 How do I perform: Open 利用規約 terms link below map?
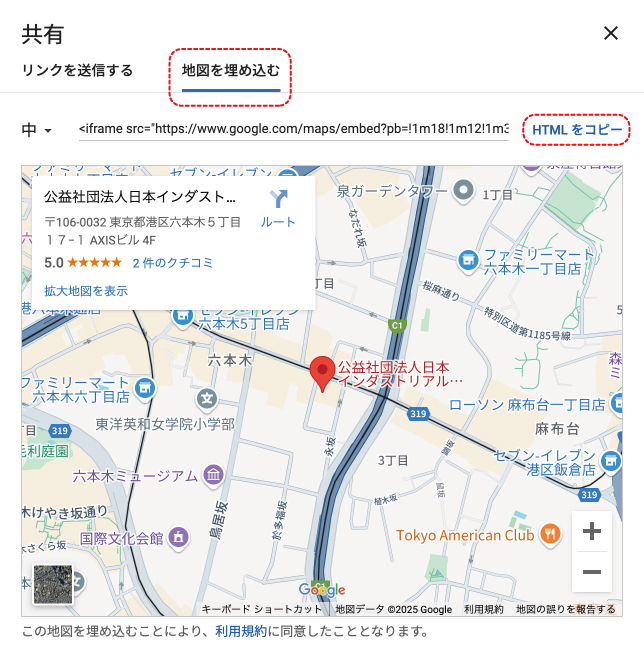241,632
